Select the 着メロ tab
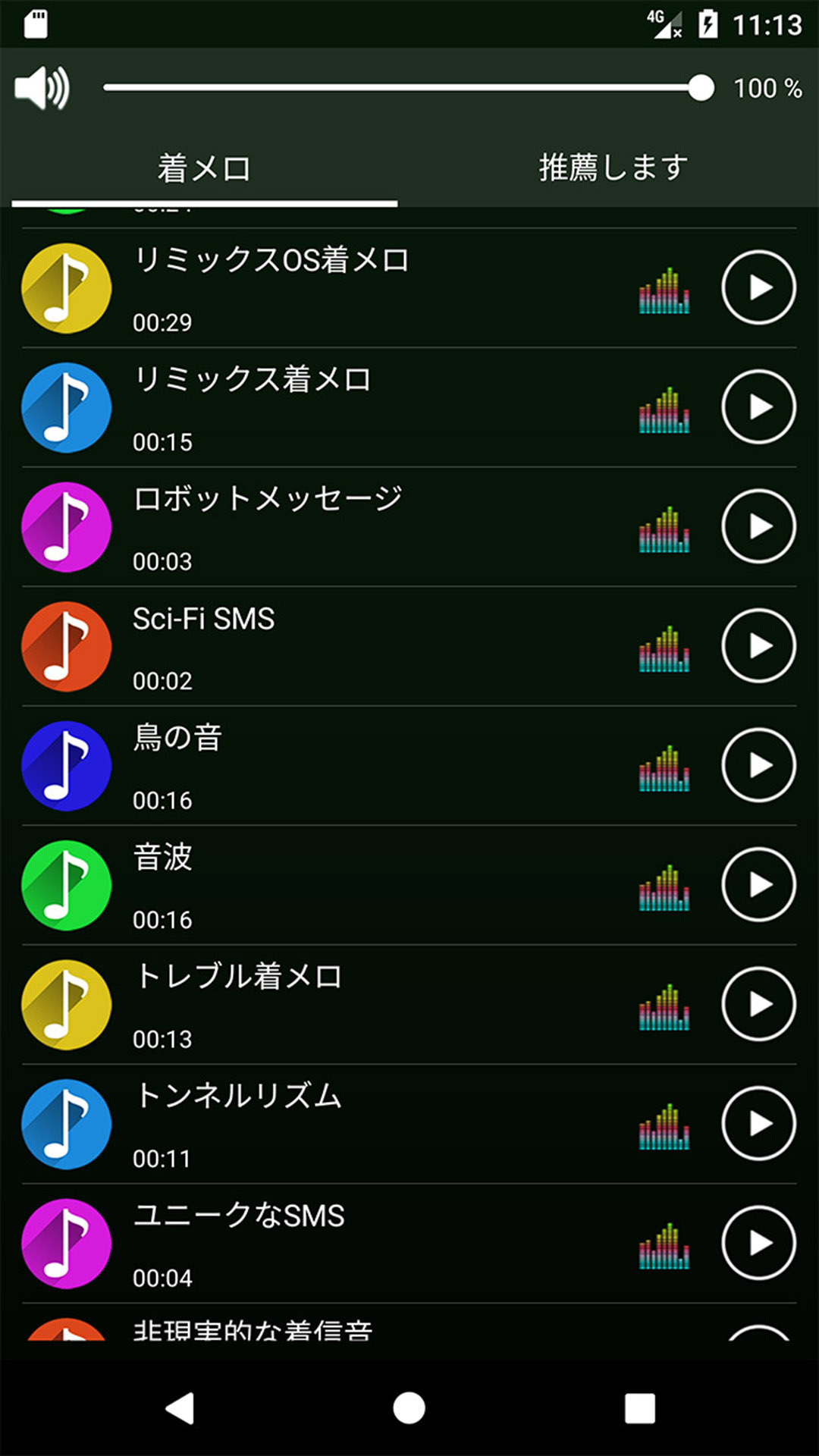The height and width of the screenshot is (1456, 819). pos(204,168)
